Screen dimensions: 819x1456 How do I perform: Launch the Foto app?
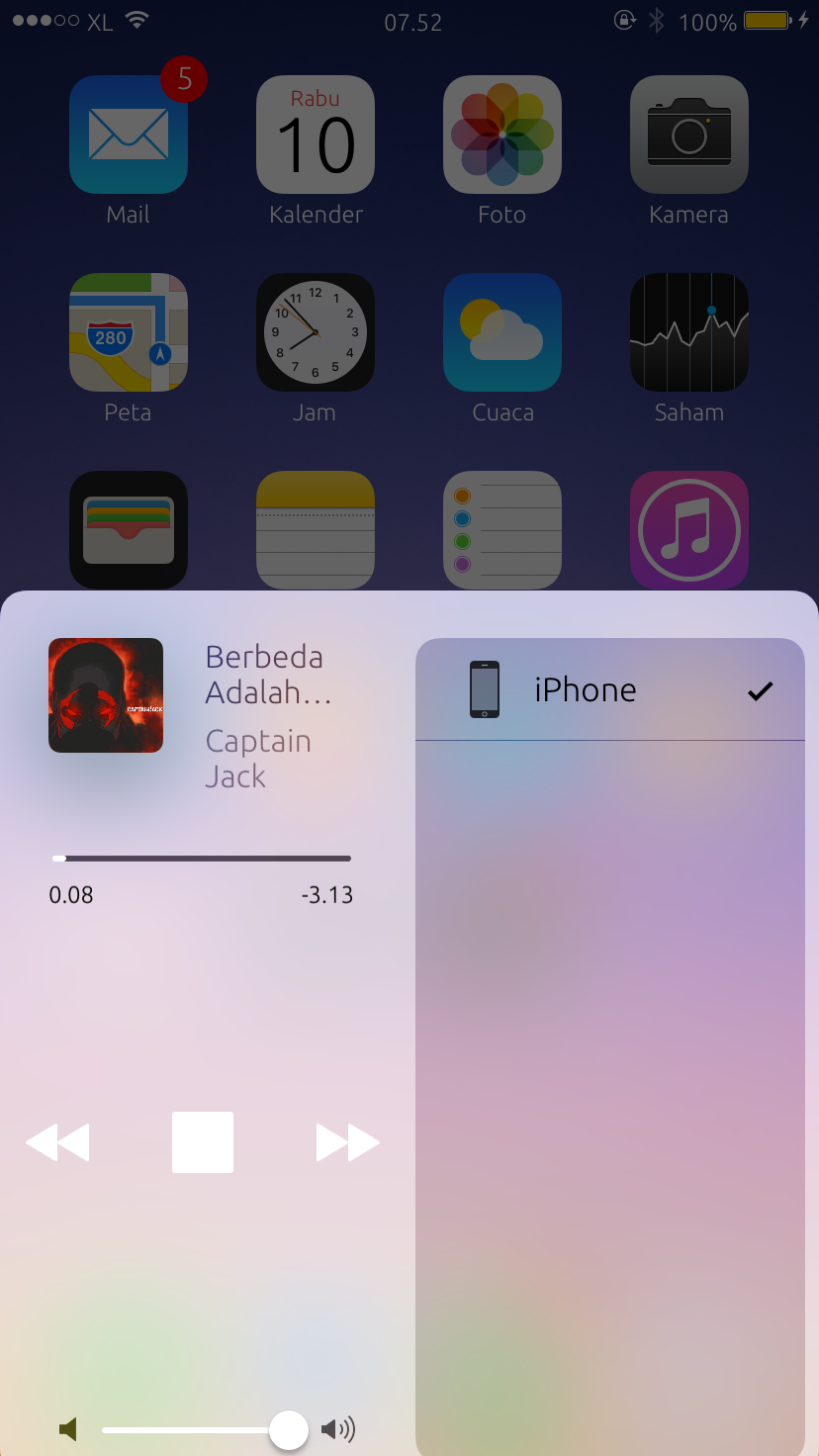pyautogui.click(x=502, y=135)
